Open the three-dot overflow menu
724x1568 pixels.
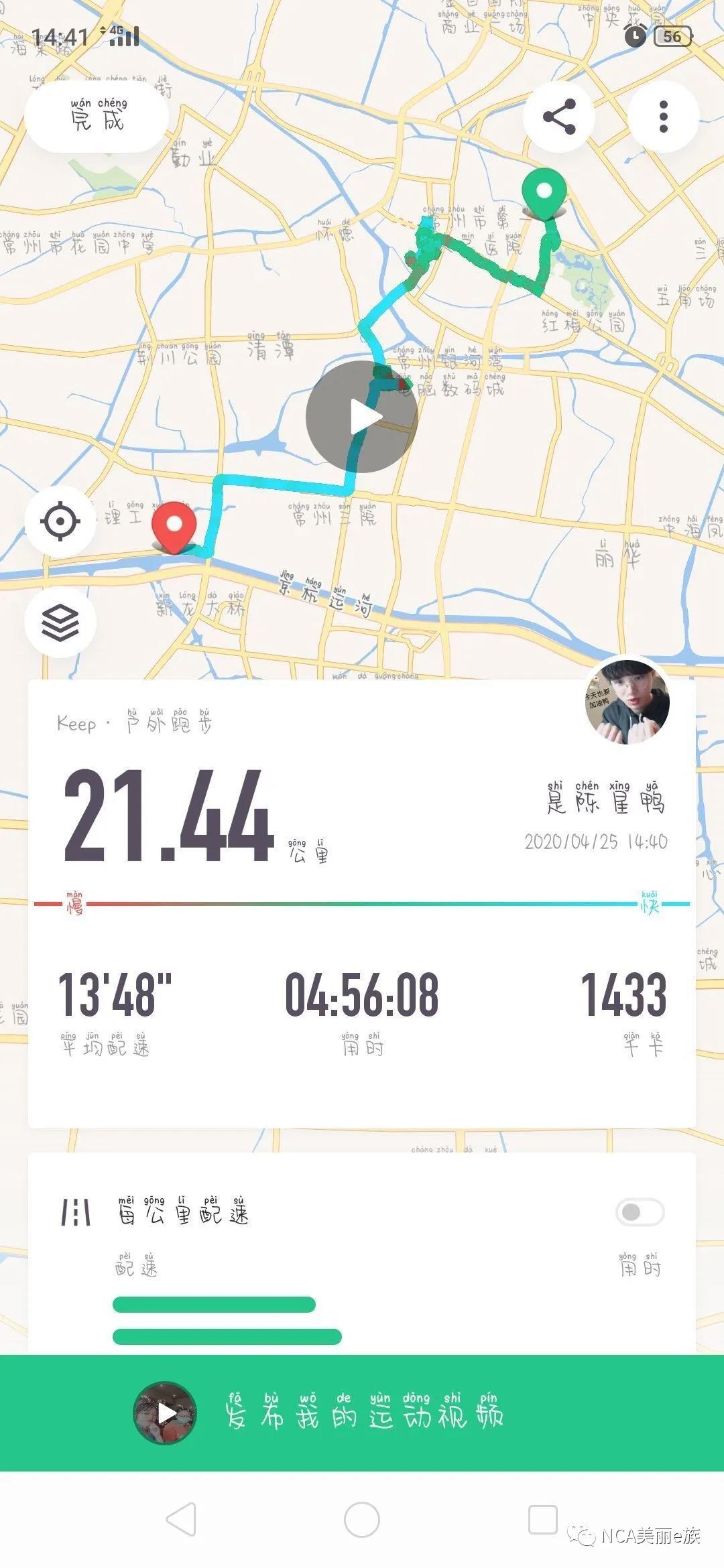pyautogui.click(x=663, y=117)
